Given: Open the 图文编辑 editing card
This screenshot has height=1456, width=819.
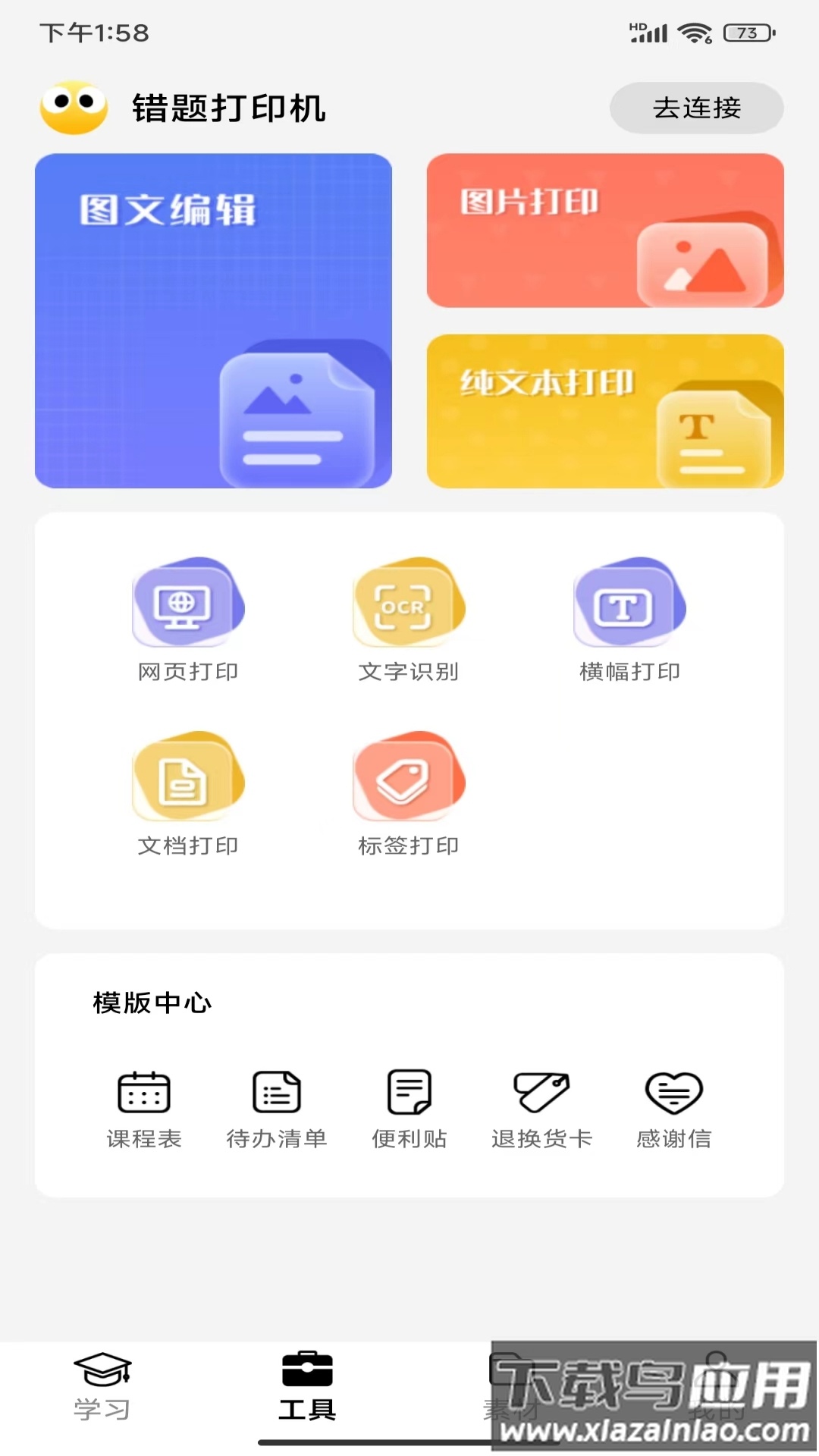Looking at the screenshot, I should (215, 322).
